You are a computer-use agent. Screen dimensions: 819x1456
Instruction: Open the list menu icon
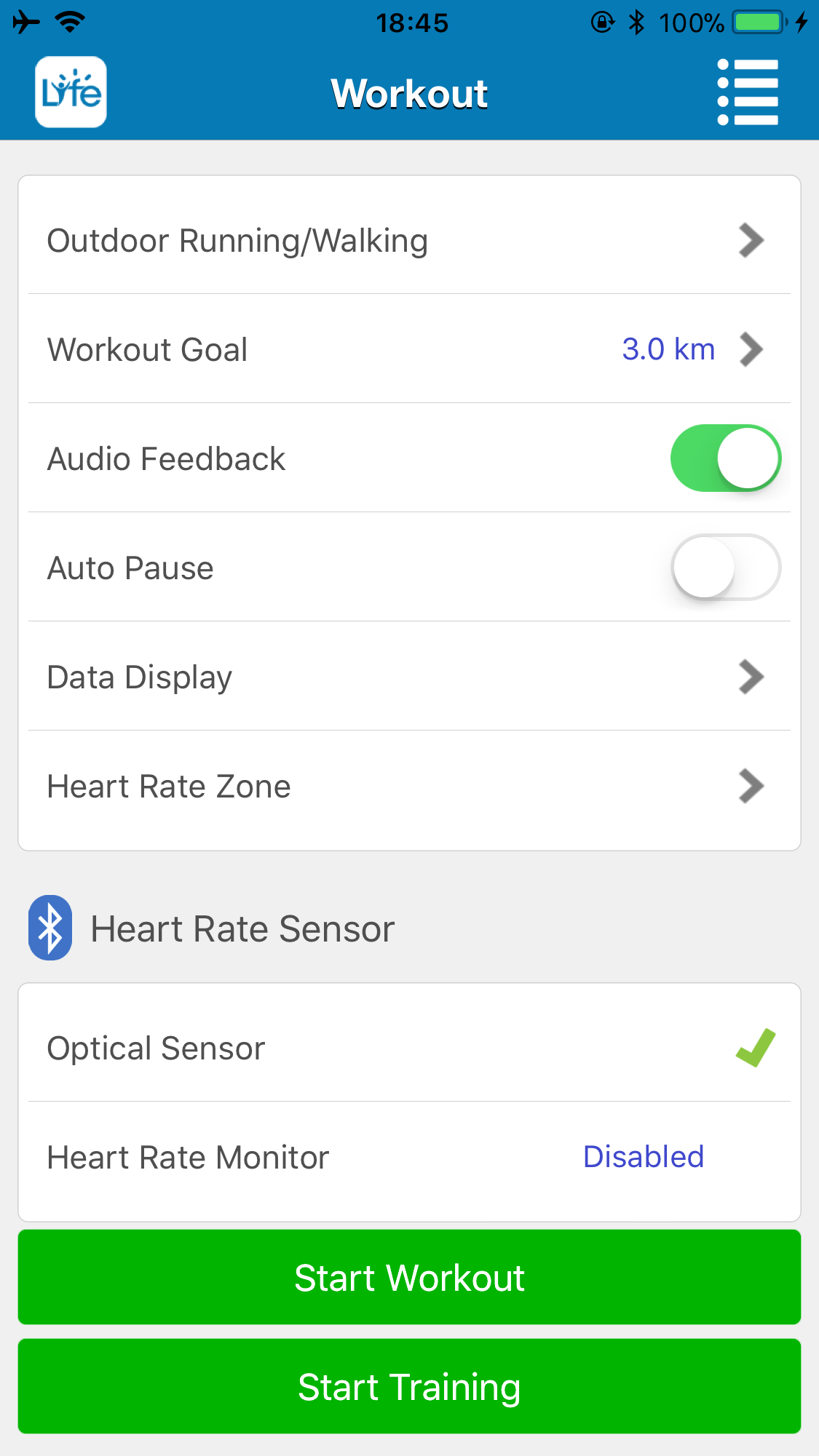point(748,92)
